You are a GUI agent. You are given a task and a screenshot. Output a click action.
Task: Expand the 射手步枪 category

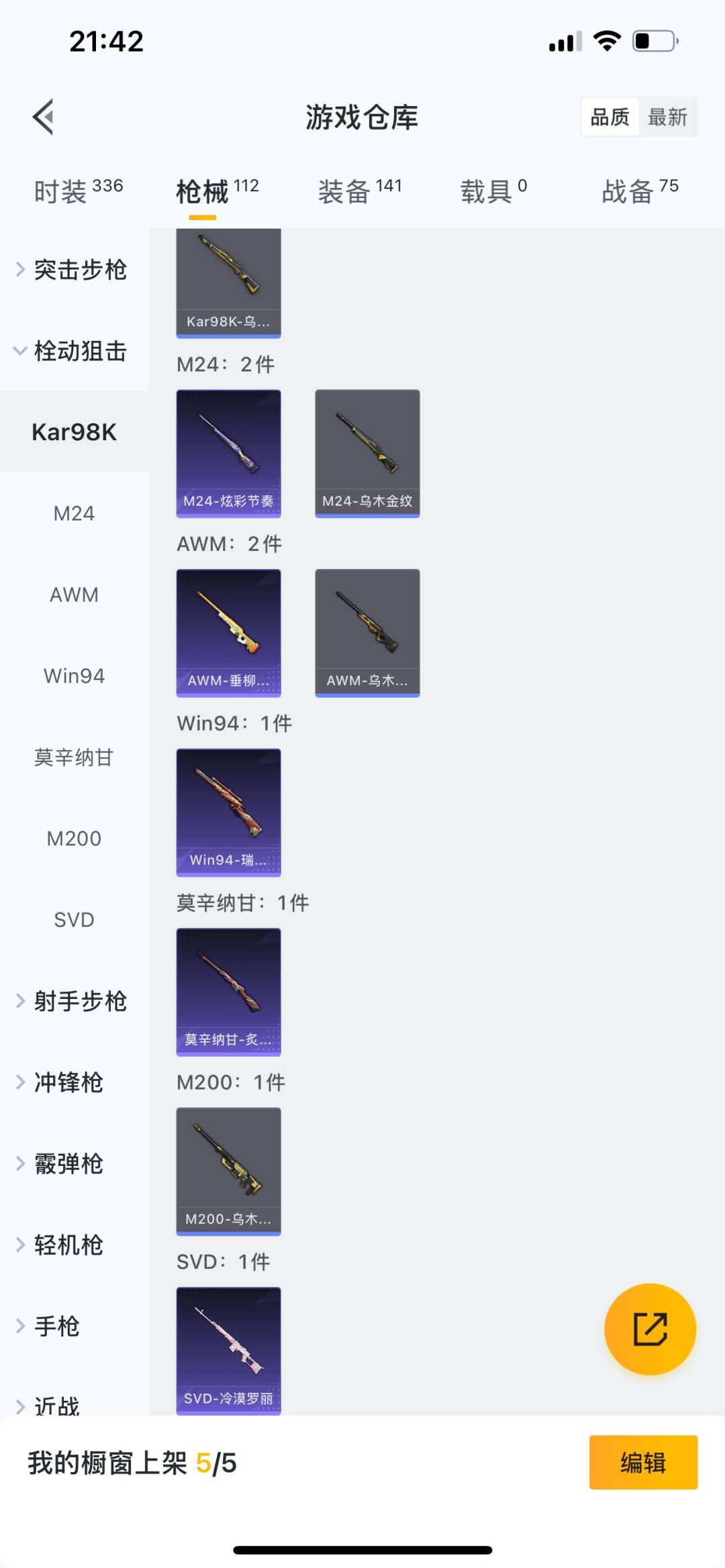[x=75, y=1001]
